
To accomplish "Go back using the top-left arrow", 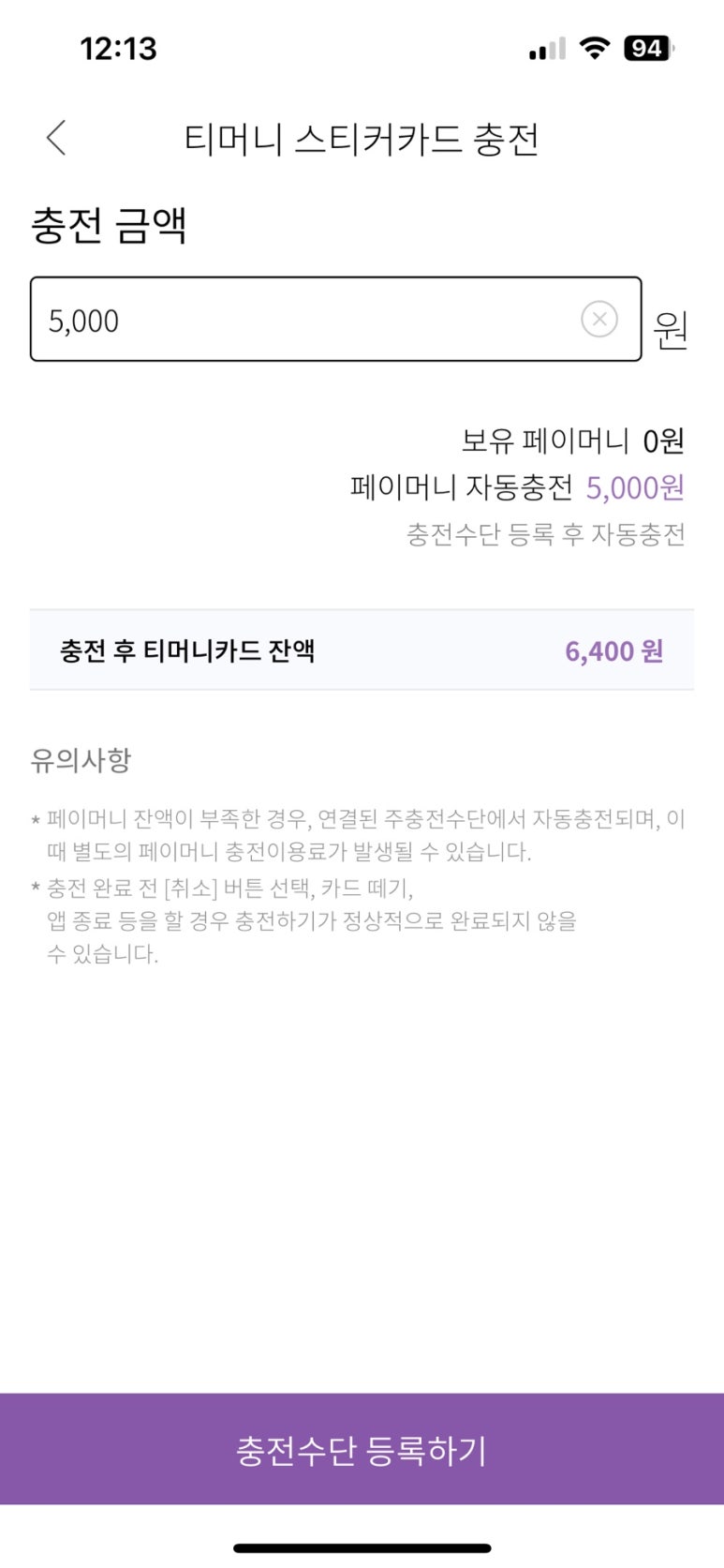I will pyautogui.click(x=56, y=138).
